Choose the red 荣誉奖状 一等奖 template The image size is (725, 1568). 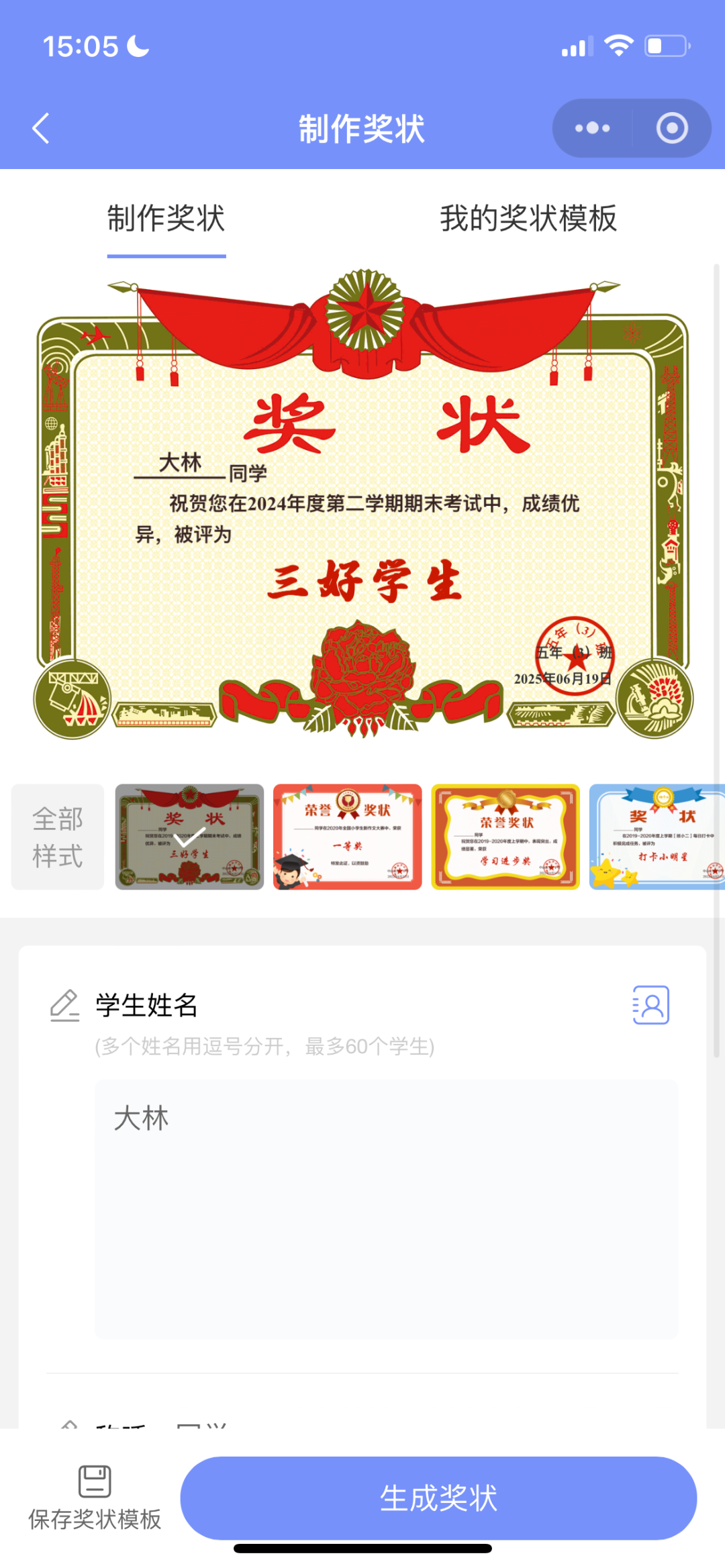pos(347,837)
